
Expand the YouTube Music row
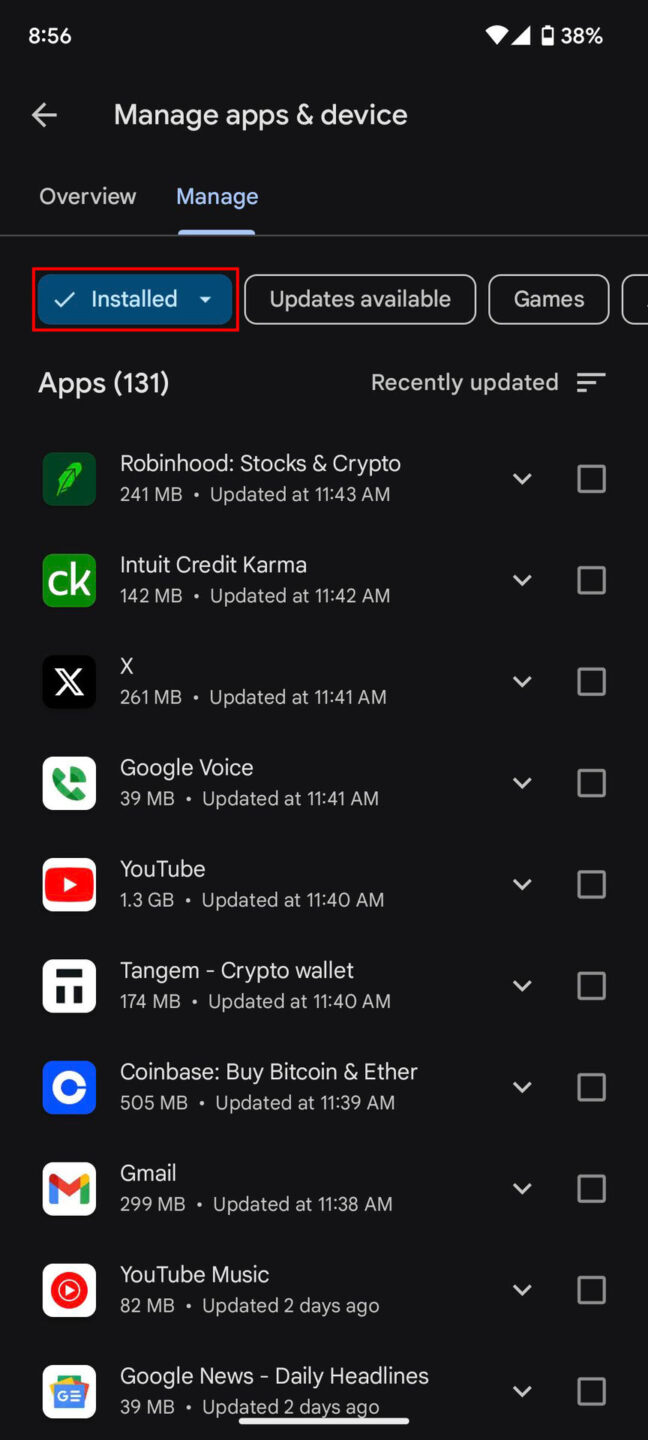point(522,1290)
